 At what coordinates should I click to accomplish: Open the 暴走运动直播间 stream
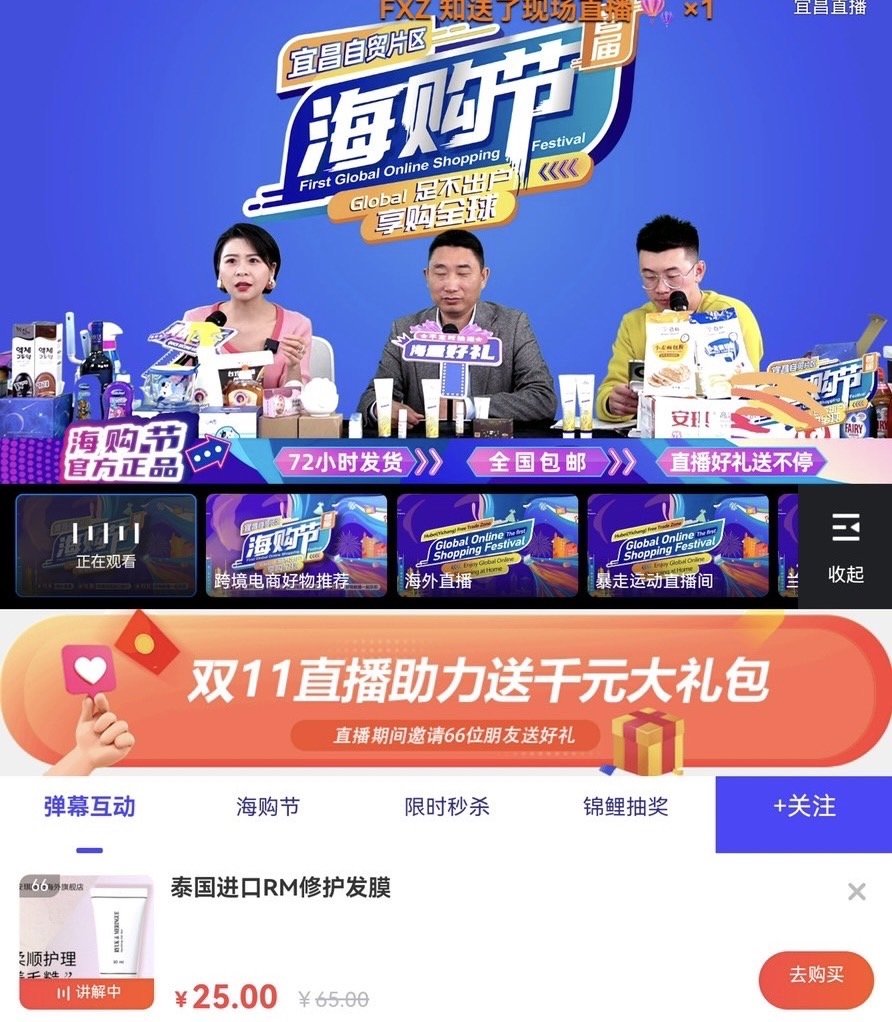(678, 546)
